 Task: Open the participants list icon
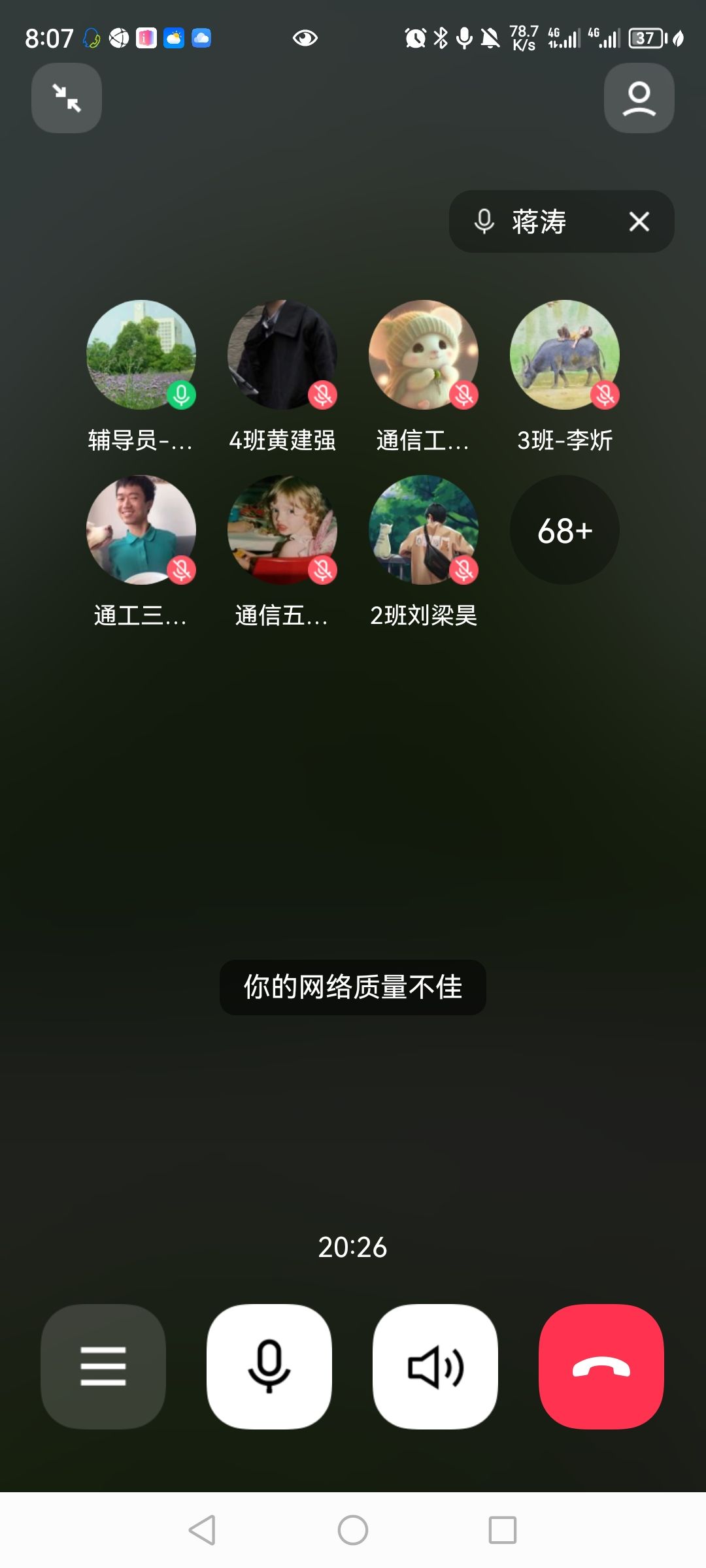click(x=639, y=98)
